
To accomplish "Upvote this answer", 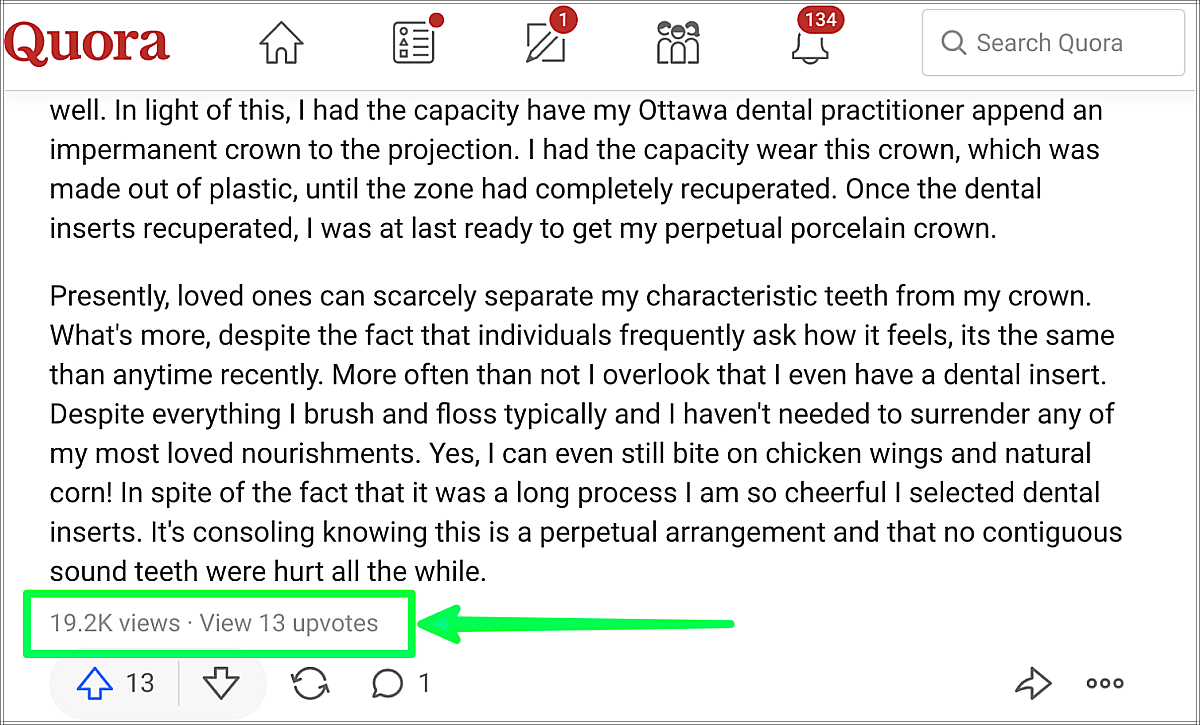I will pos(95,684).
